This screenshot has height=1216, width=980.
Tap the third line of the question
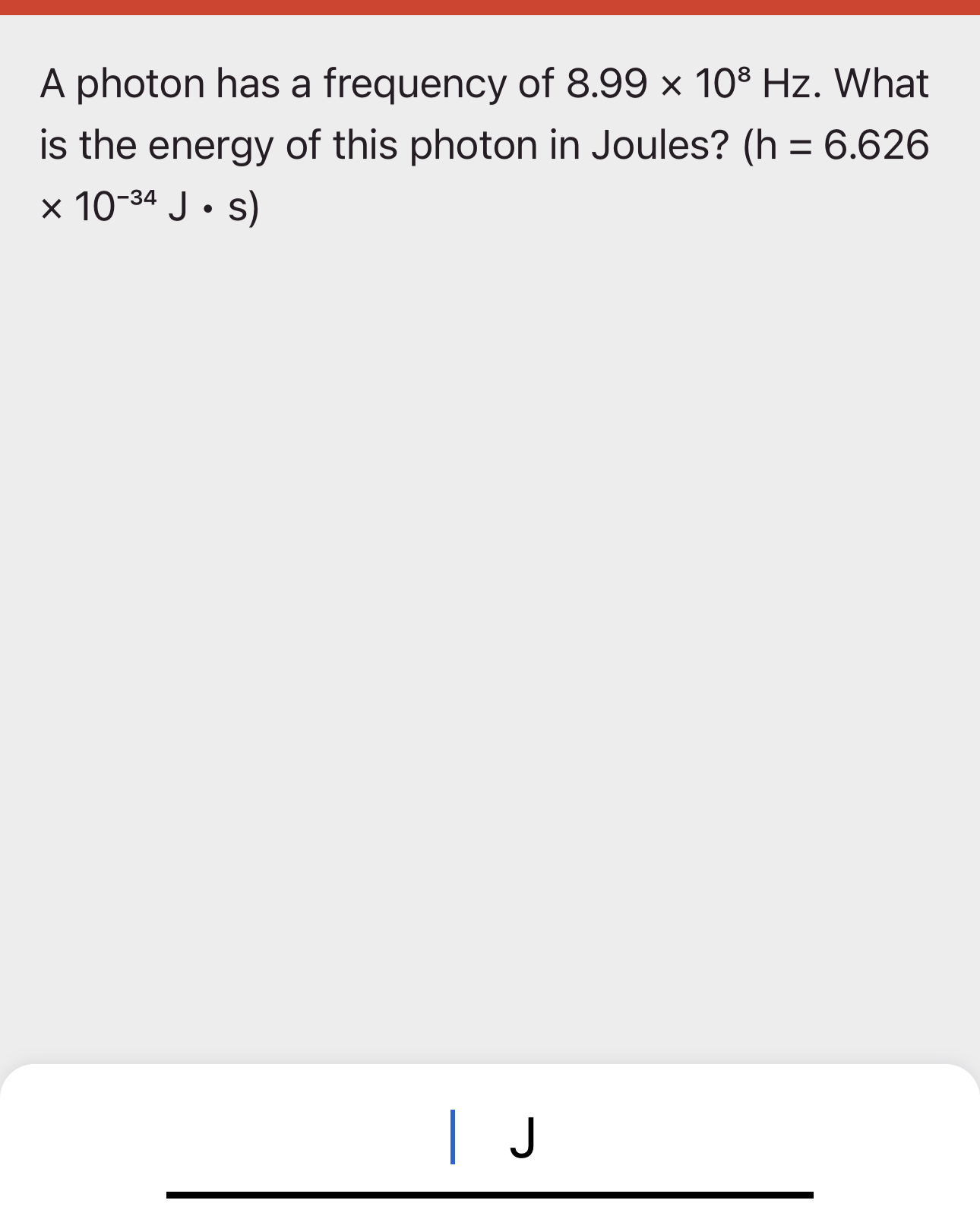(x=152, y=207)
